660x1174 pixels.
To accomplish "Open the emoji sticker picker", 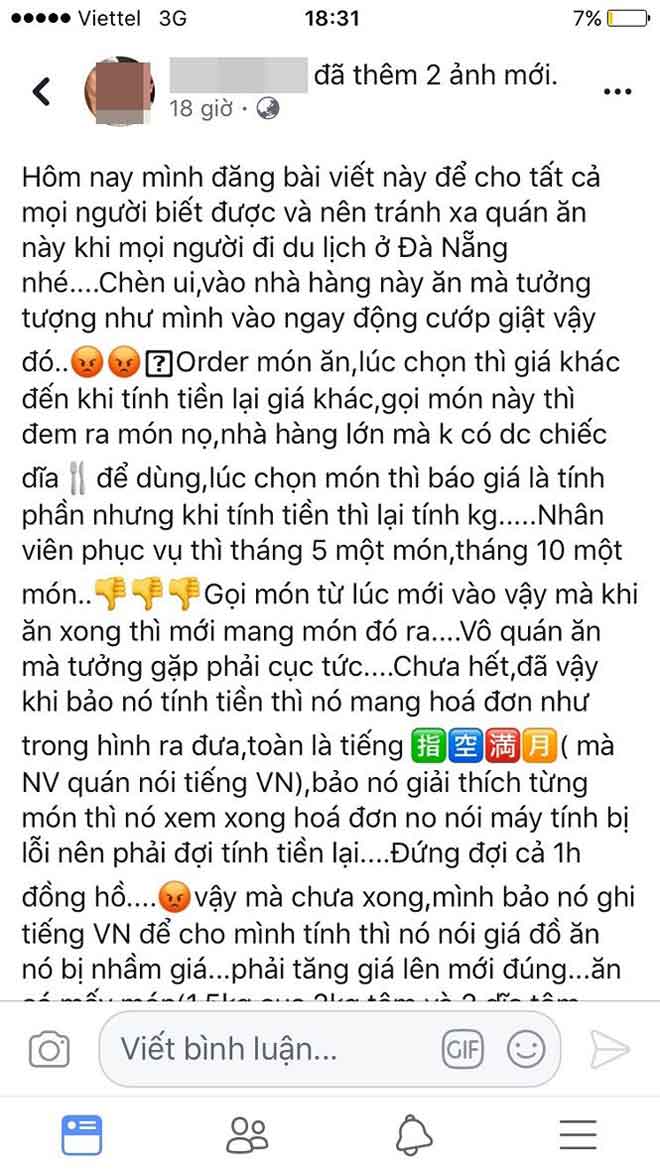I will point(526,1050).
